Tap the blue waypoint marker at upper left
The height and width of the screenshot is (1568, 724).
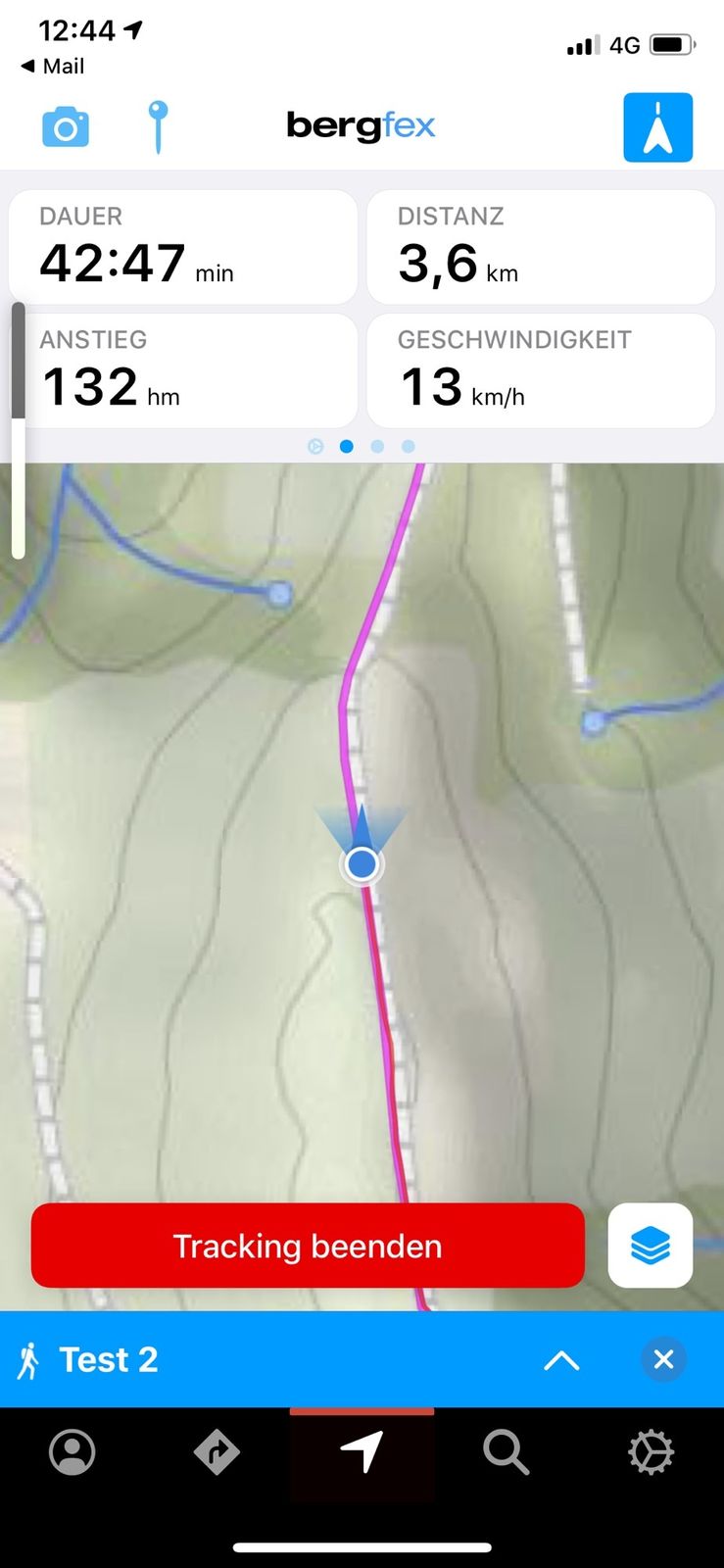[280, 593]
